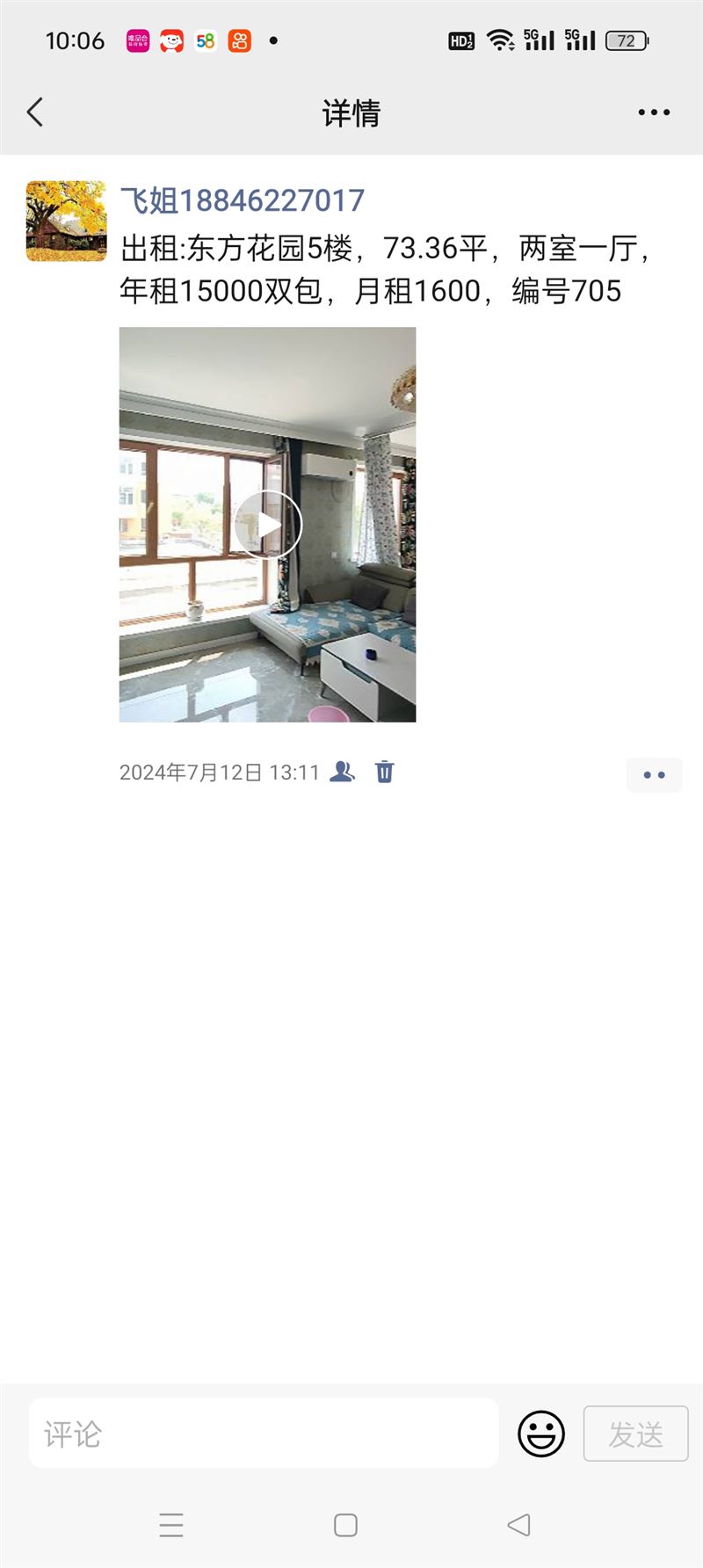The width and height of the screenshot is (703, 1568).
Task: Open the name link 飞姐18846227017
Action: tap(242, 200)
